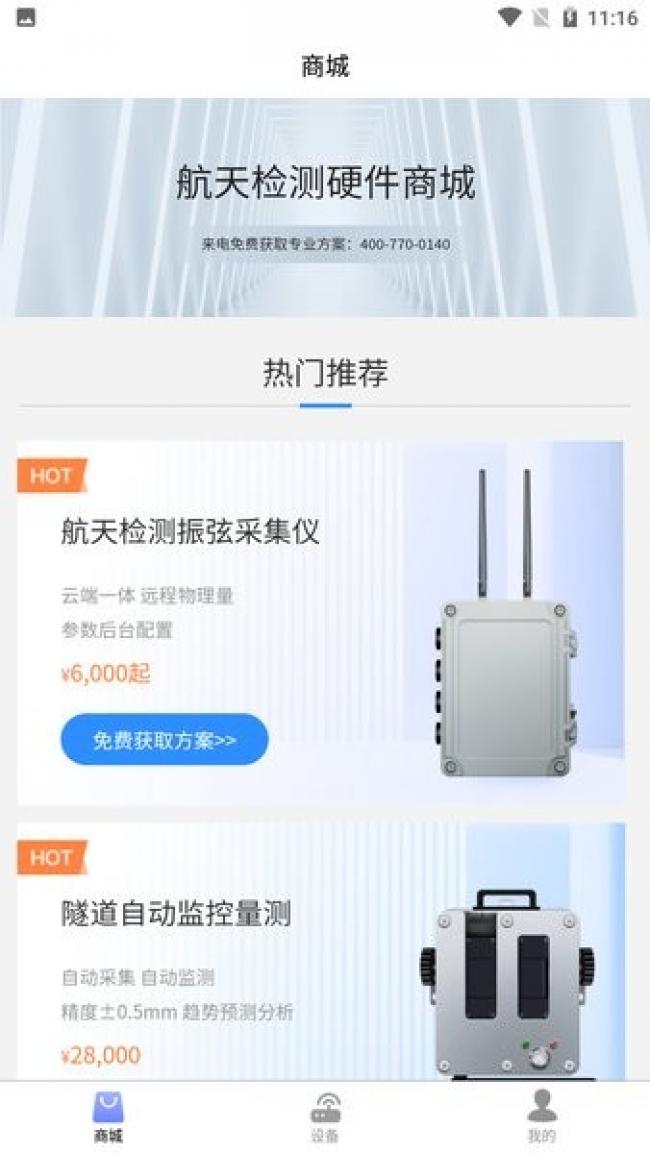Image resolution: width=650 pixels, height=1153 pixels.
Task: Switch to the 设备 tab
Action: click(x=325, y=1117)
